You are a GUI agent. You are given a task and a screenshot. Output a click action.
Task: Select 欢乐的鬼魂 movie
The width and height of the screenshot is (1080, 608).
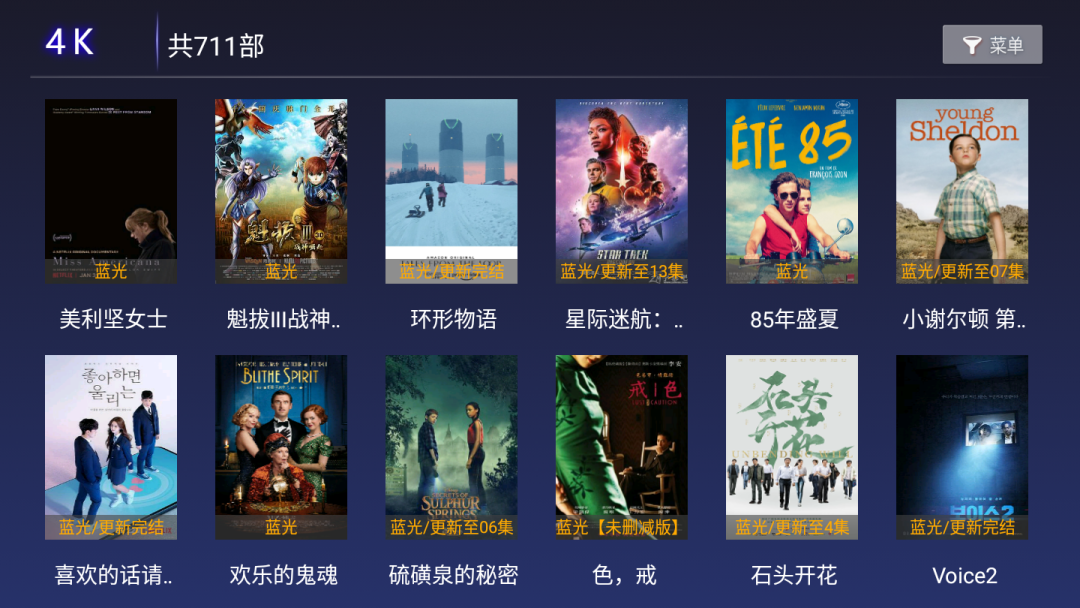click(x=281, y=447)
